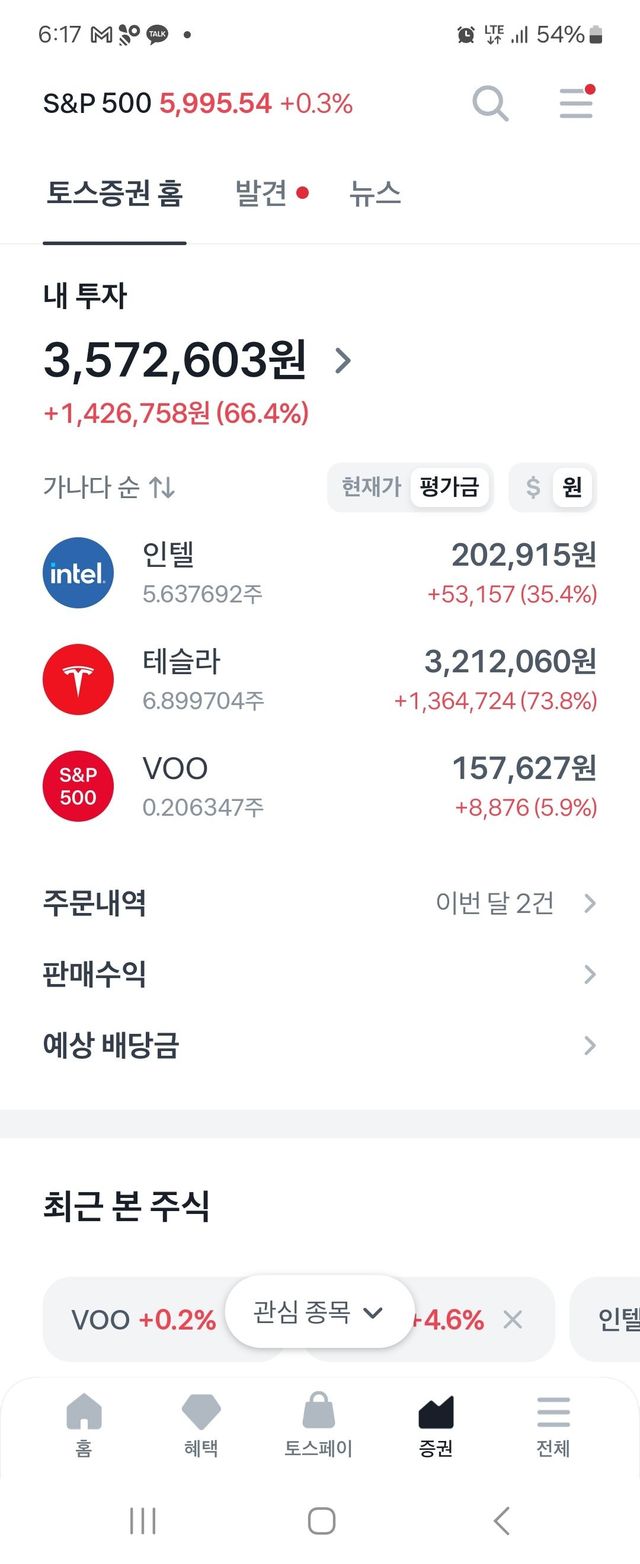
Task: Open the 판매수익 row
Action: point(320,975)
